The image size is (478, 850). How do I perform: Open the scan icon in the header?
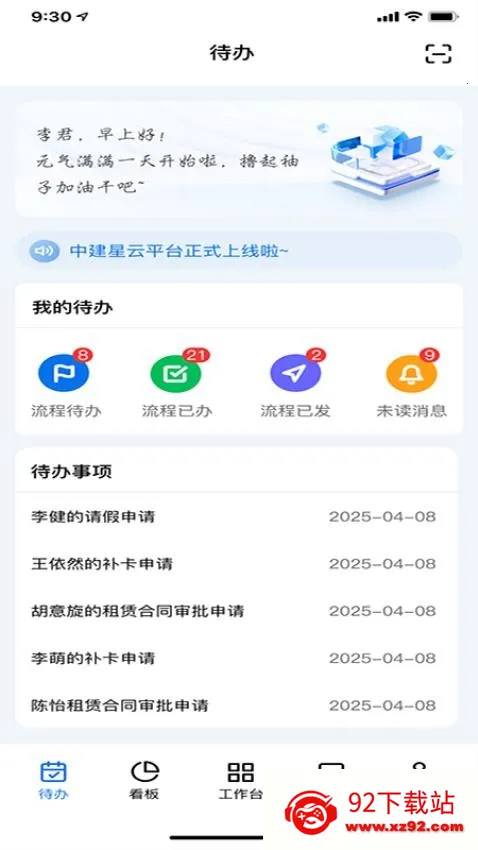pyautogui.click(x=438, y=53)
